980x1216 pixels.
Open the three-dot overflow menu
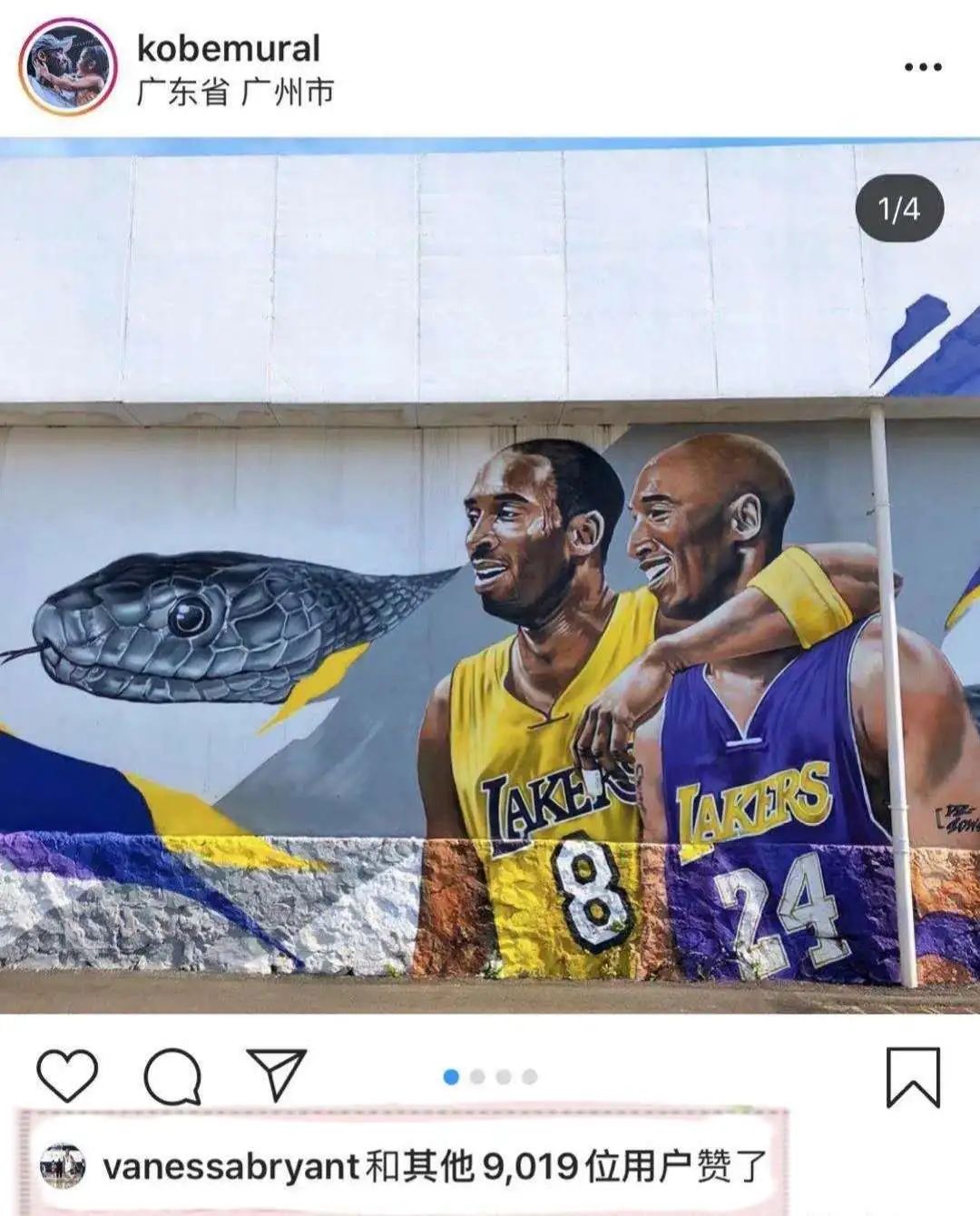(923, 67)
